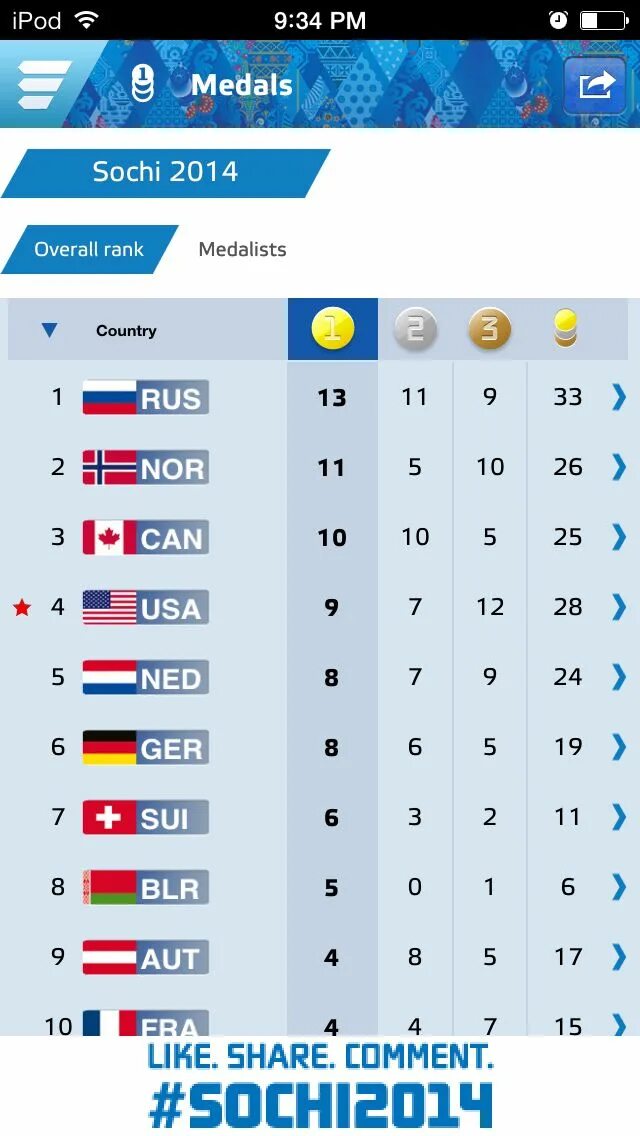Image resolution: width=640 pixels, height=1136 pixels.
Task: Open RUS medal details
Action: click(x=619, y=397)
